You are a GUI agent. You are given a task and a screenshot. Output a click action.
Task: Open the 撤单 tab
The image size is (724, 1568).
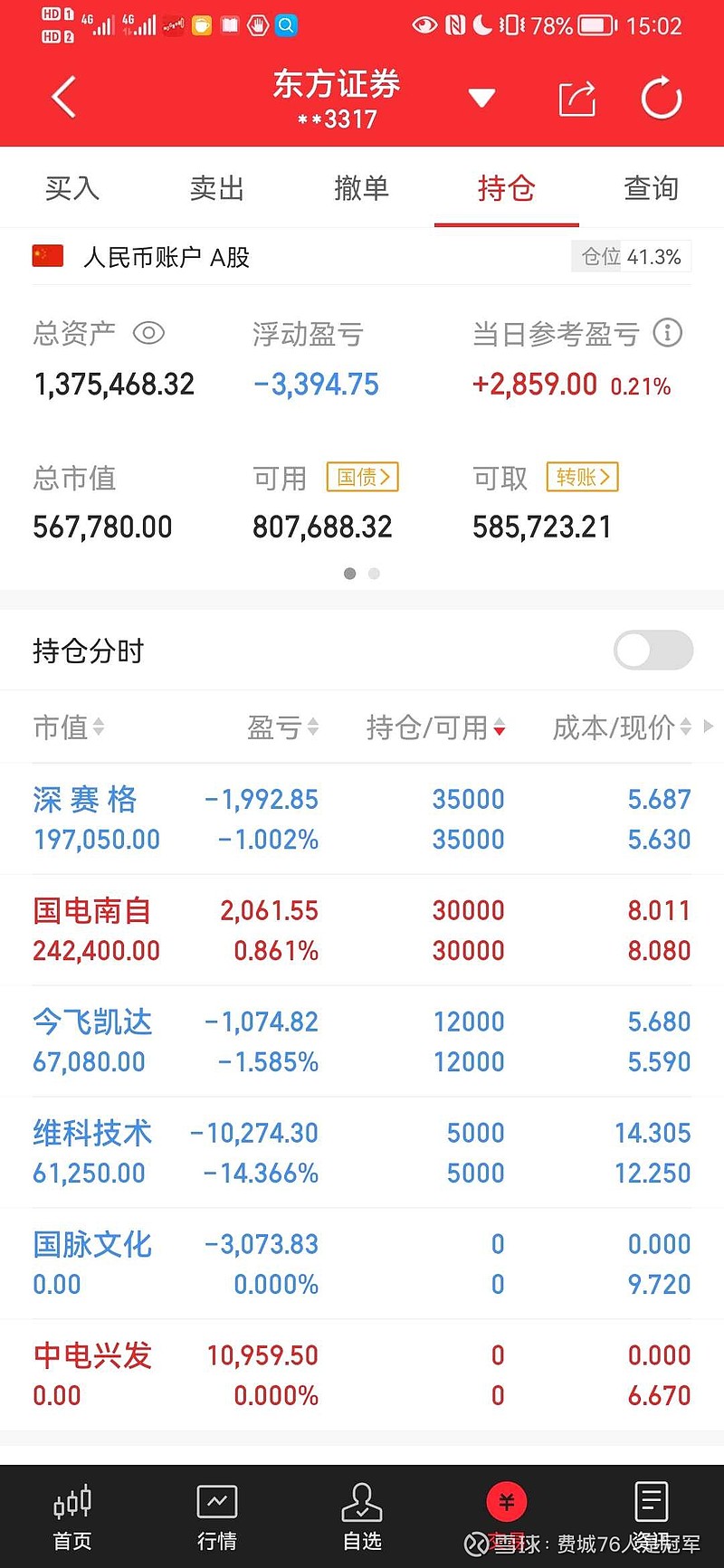click(x=362, y=188)
